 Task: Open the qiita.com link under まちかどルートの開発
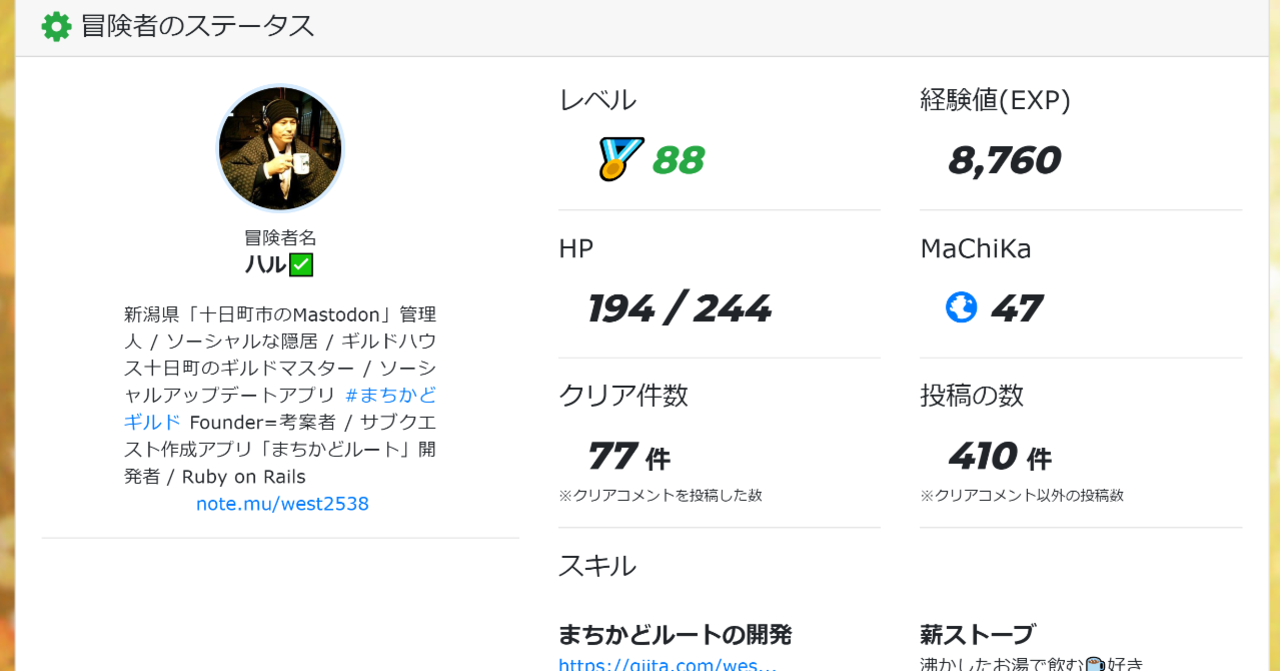(x=667, y=663)
